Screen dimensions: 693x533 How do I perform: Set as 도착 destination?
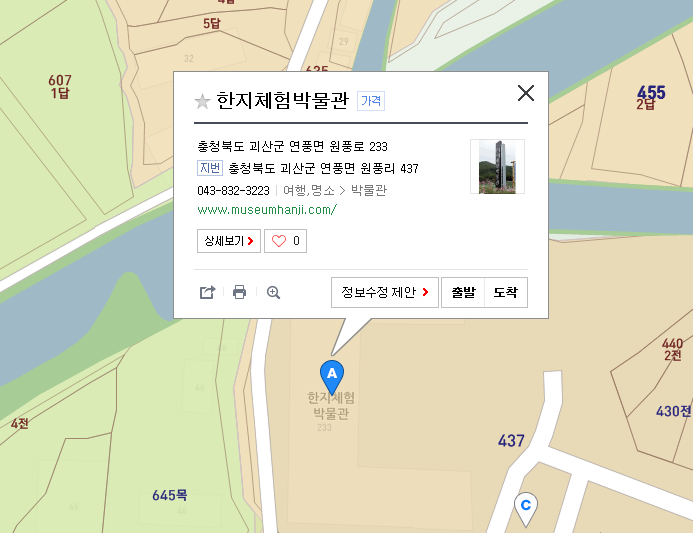[x=506, y=293]
